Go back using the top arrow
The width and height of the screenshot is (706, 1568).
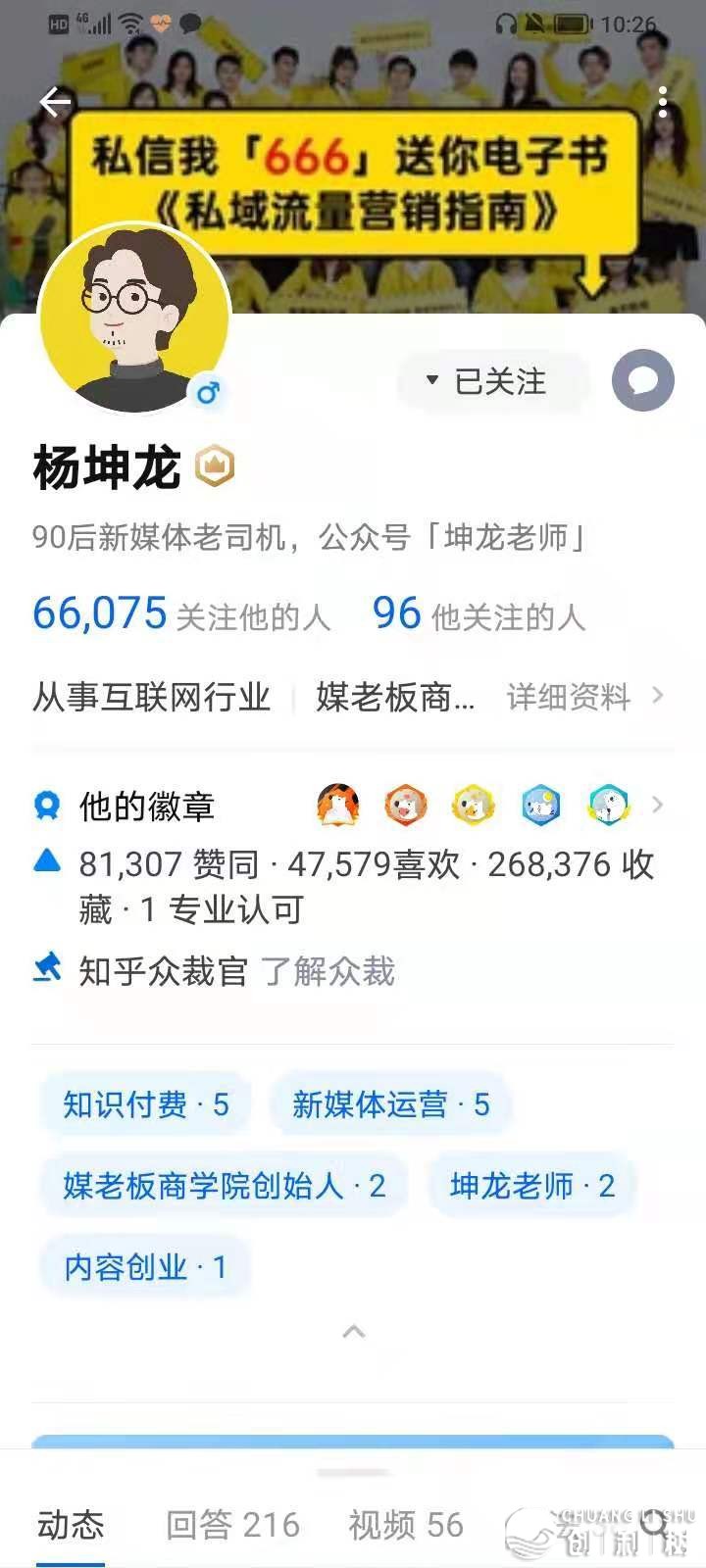coord(55,102)
